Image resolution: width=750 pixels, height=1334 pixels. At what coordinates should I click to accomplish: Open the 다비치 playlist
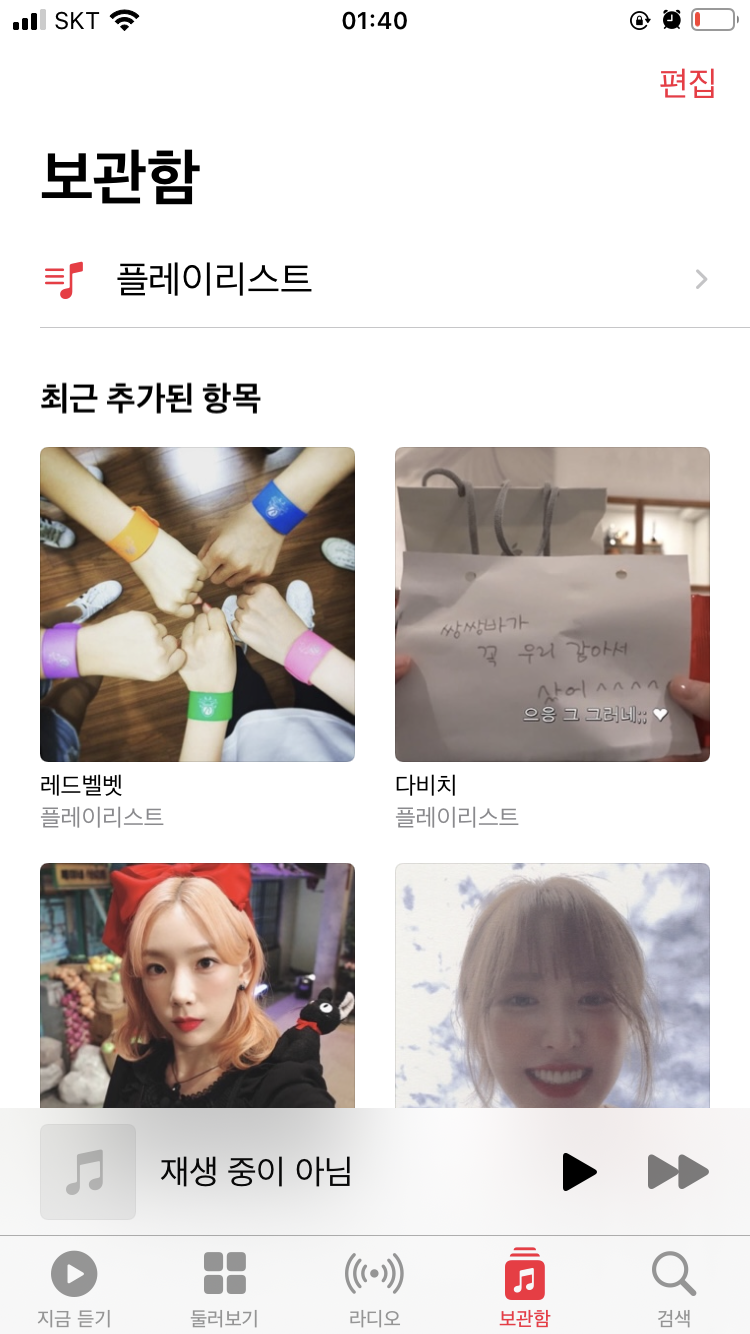tap(552, 604)
